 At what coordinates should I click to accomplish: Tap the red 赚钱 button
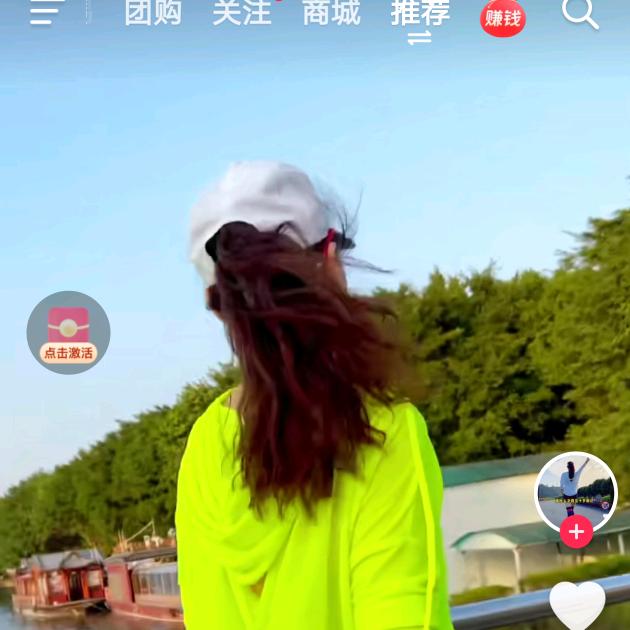pos(503,16)
